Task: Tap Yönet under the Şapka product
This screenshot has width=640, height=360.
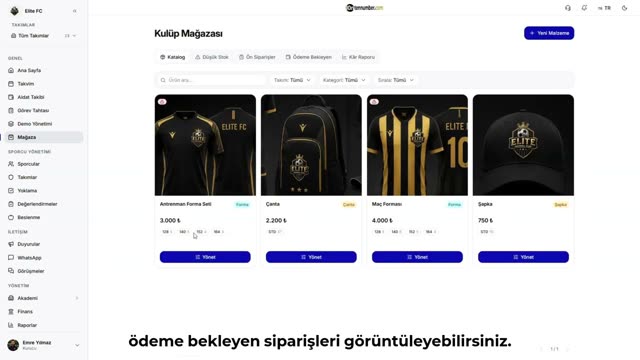Action: point(523,257)
